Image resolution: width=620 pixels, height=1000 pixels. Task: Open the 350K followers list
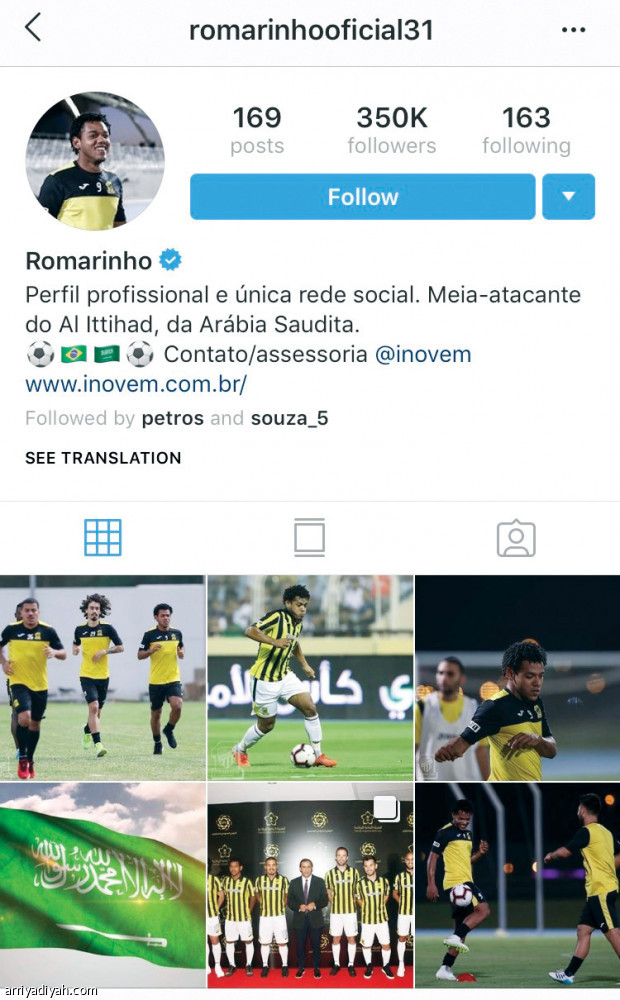(391, 131)
